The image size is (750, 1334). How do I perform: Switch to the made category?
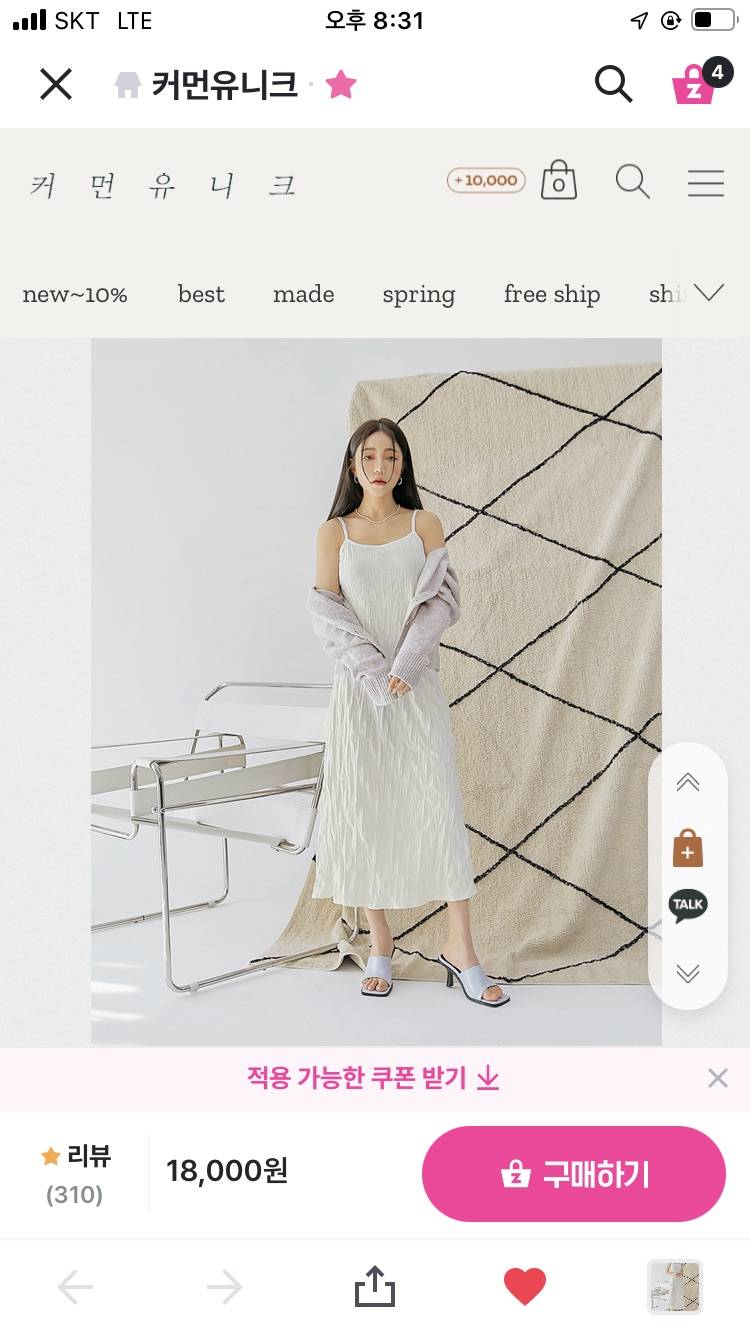click(x=303, y=294)
